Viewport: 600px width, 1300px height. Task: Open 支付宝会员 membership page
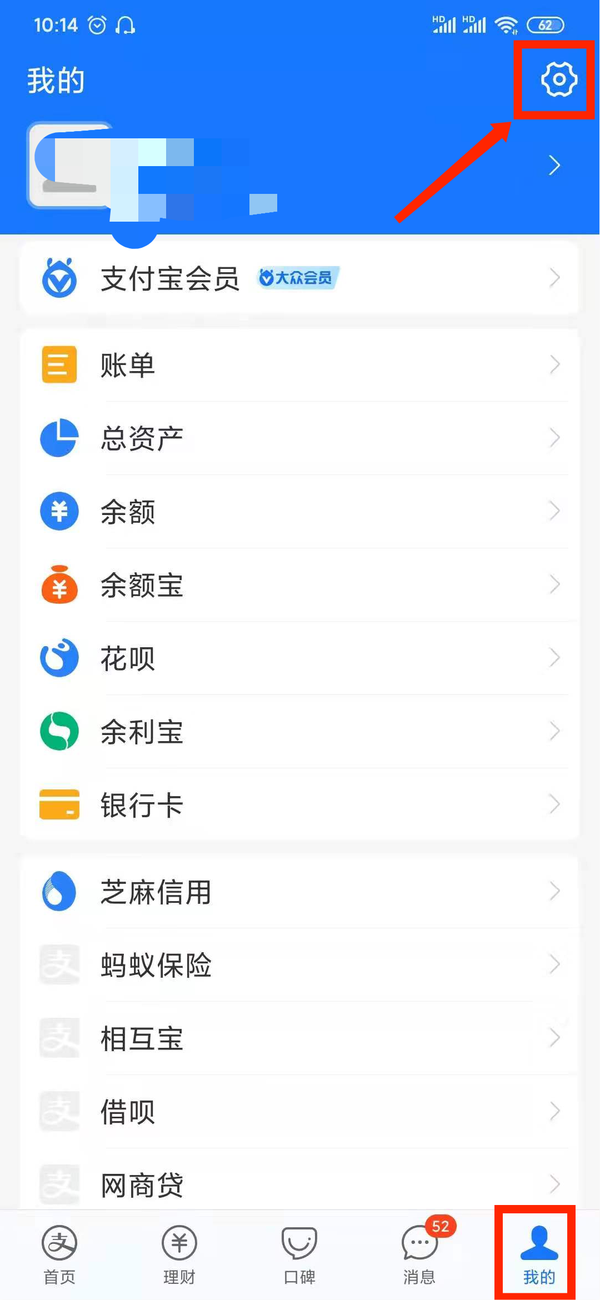[x=300, y=278]
